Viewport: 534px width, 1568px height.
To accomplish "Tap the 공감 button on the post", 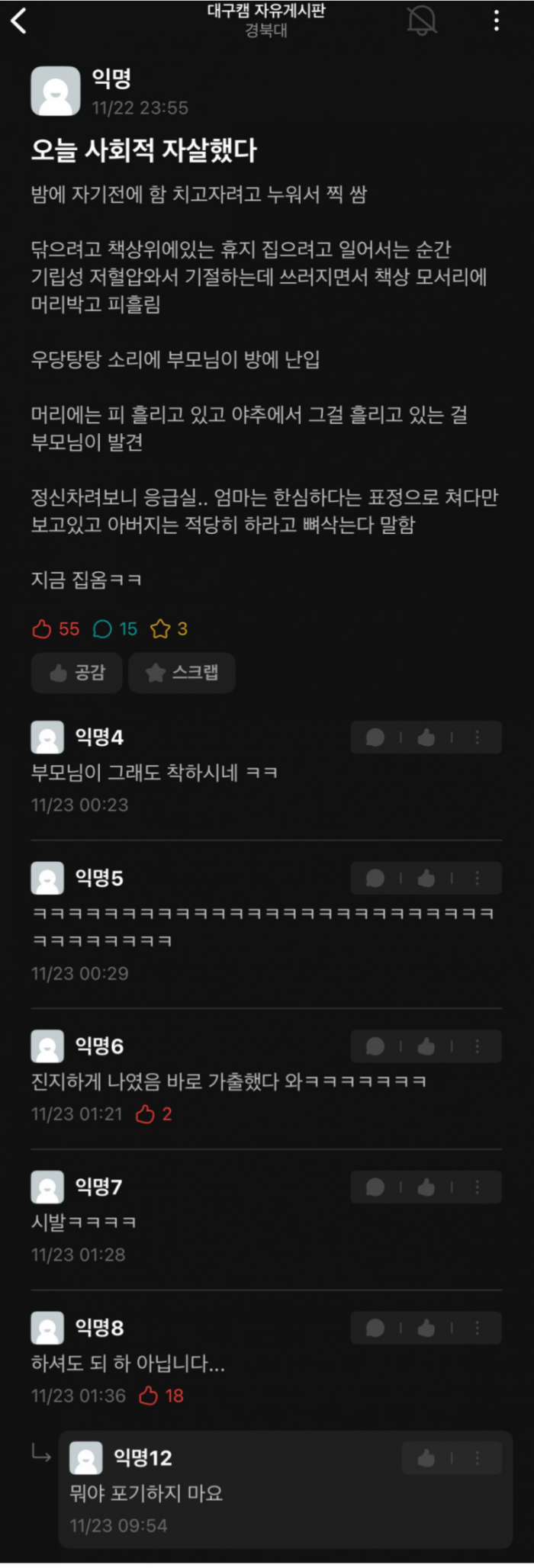I will [x=76, y=673].
